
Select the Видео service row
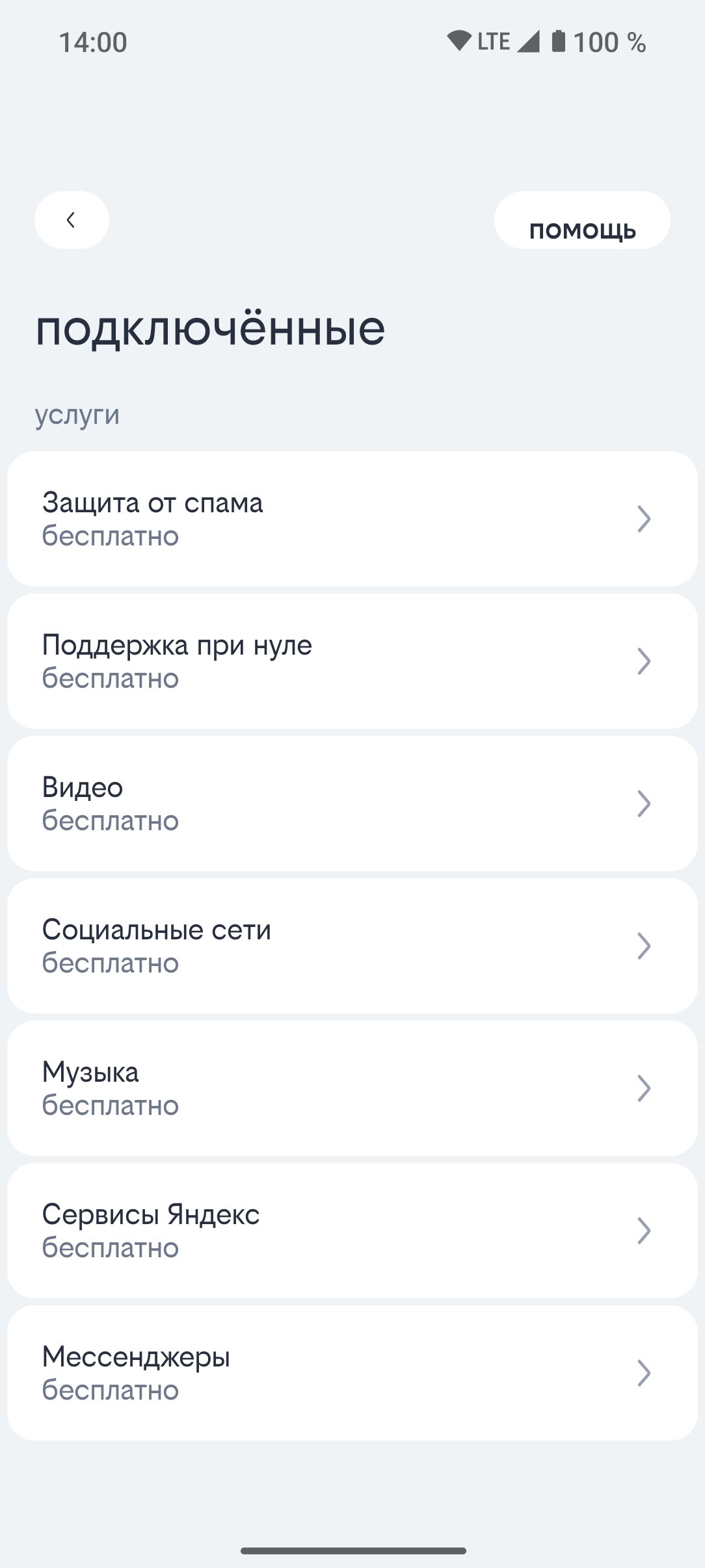pyautogui.click(x=352, y=804)
